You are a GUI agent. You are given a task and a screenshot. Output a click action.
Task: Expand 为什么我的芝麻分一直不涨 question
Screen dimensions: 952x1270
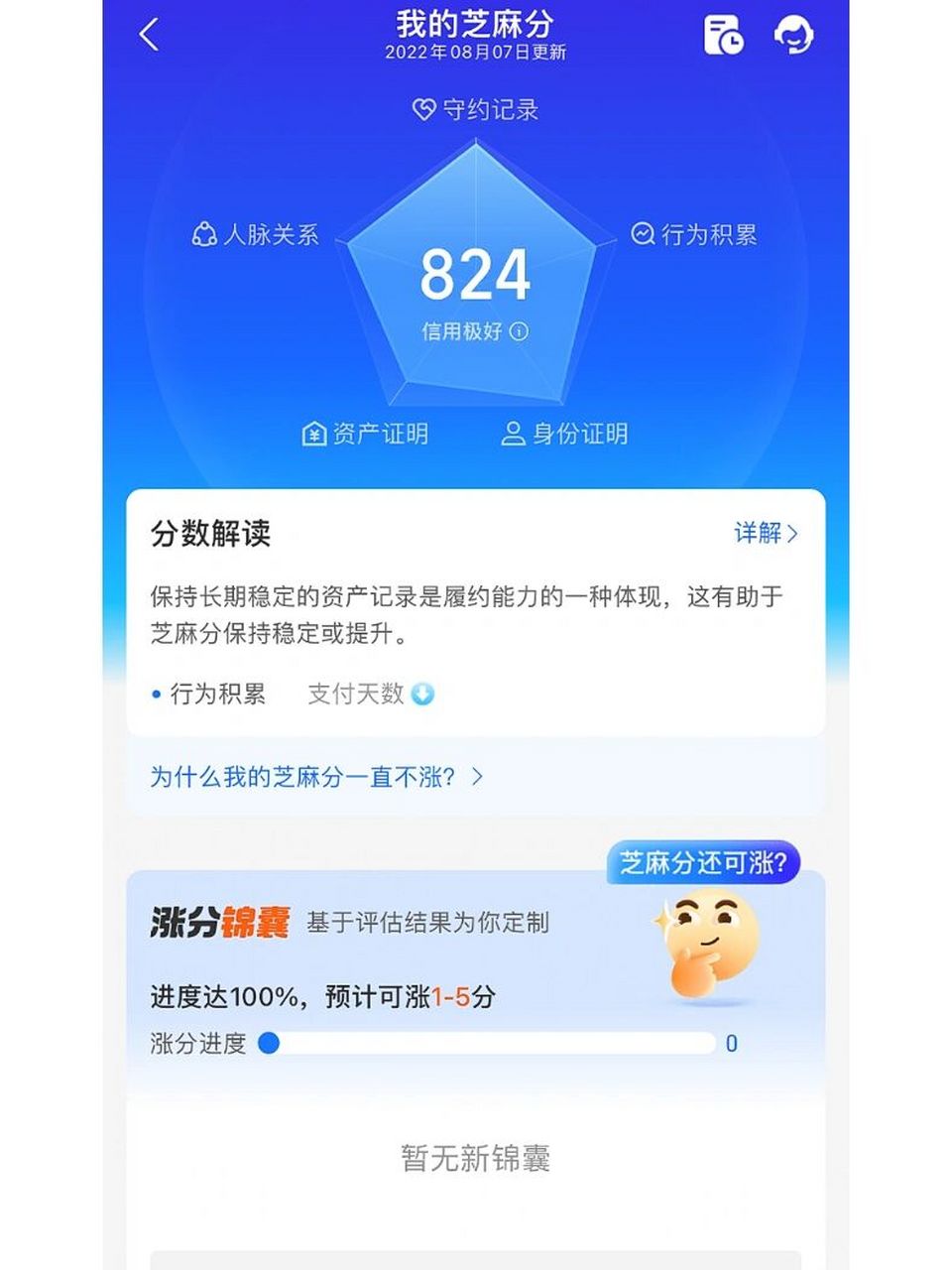pos(310,778)
